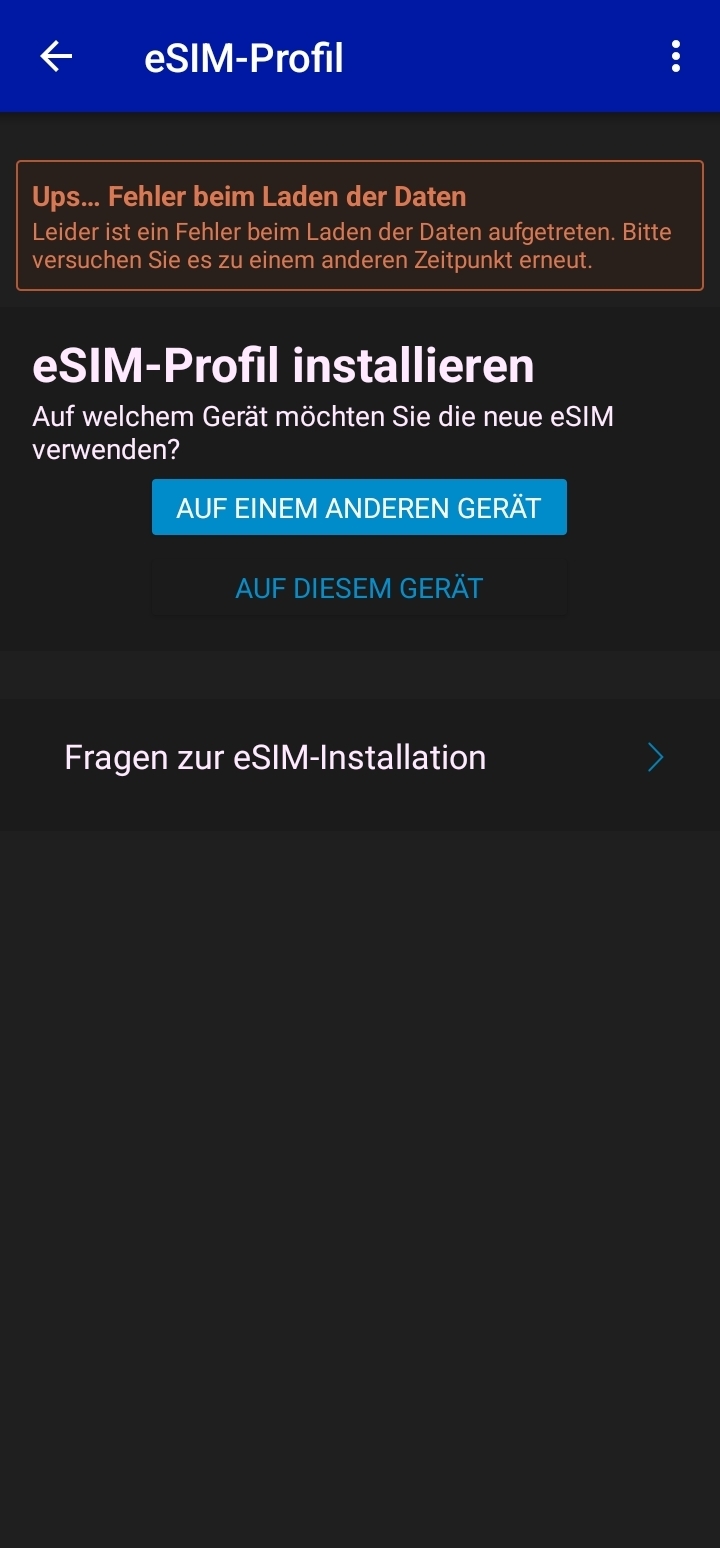Open 'Fragen zur eSIM-Installation'
Image resolution: width=720 pixels, height=1548 pixels.
(360, 758)
